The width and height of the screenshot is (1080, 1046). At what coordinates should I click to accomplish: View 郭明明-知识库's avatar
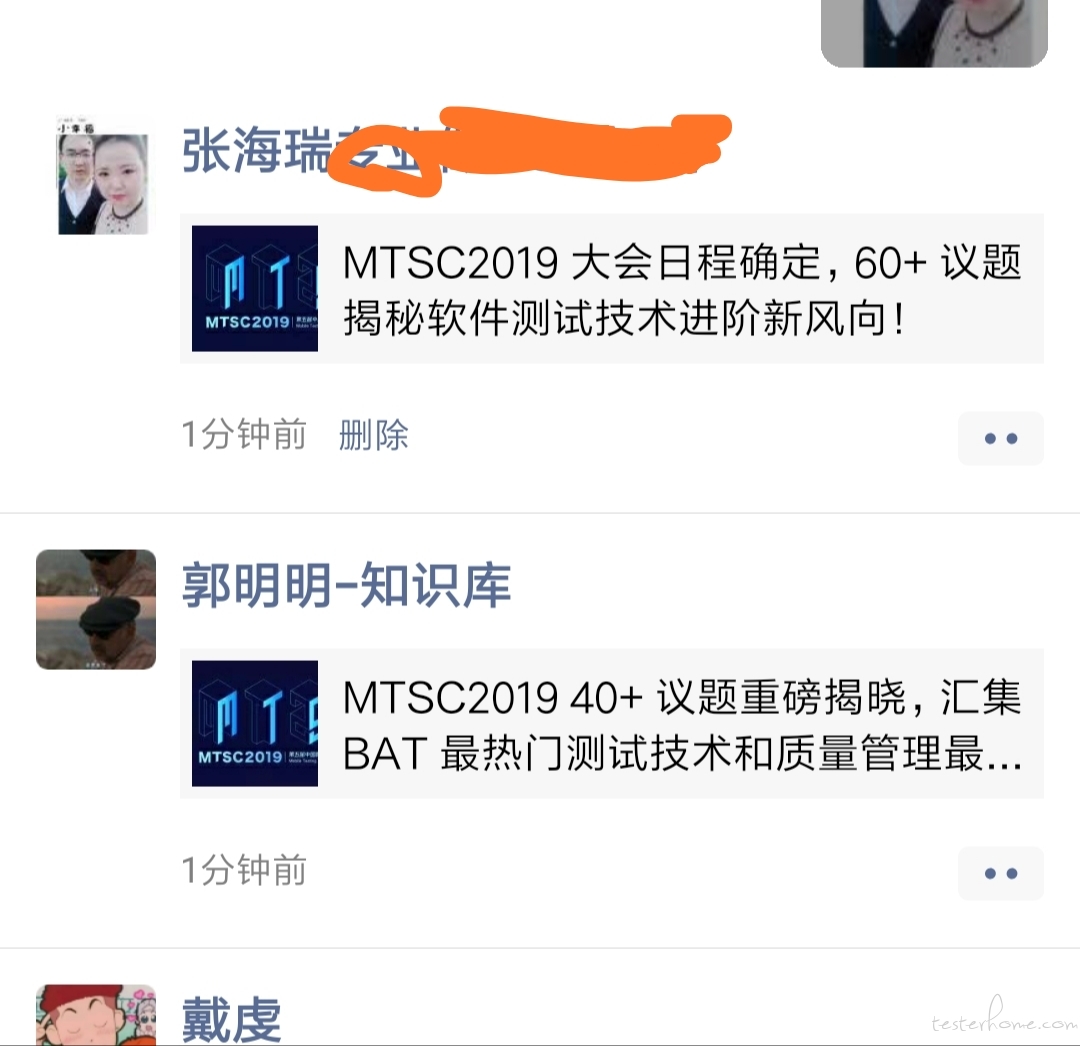click(96, 609)
